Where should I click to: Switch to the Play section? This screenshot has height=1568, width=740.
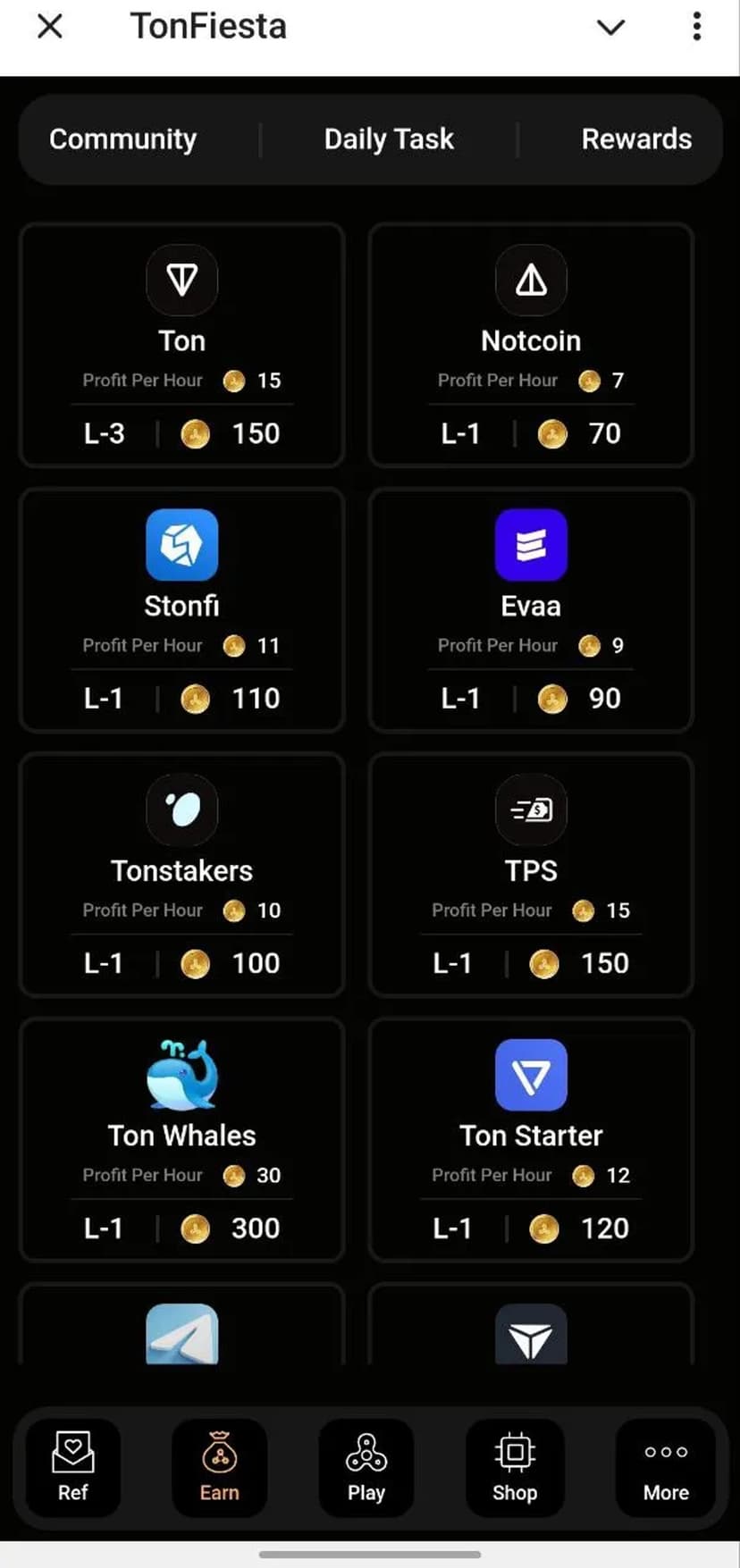coord(366,1467)
